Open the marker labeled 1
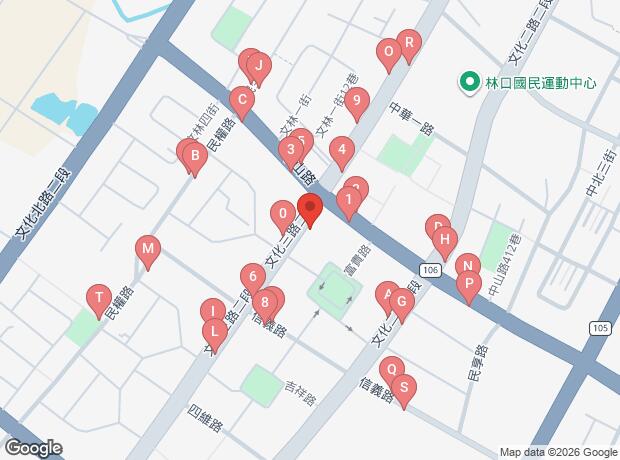This screenshot has height=460, width=620. pyautogui.click(x=349, y=203)
